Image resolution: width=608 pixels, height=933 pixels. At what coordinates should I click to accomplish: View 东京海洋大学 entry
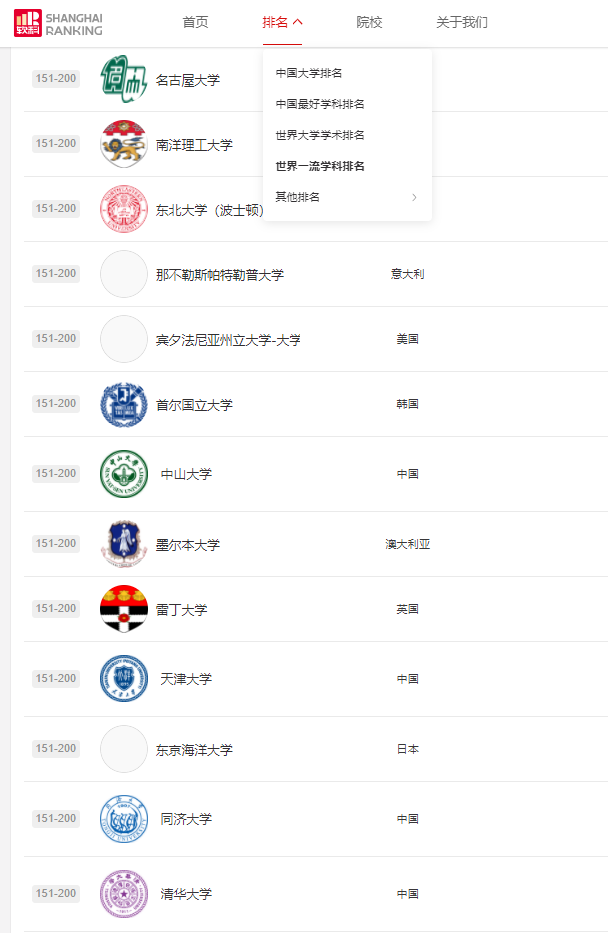(194, 750)
